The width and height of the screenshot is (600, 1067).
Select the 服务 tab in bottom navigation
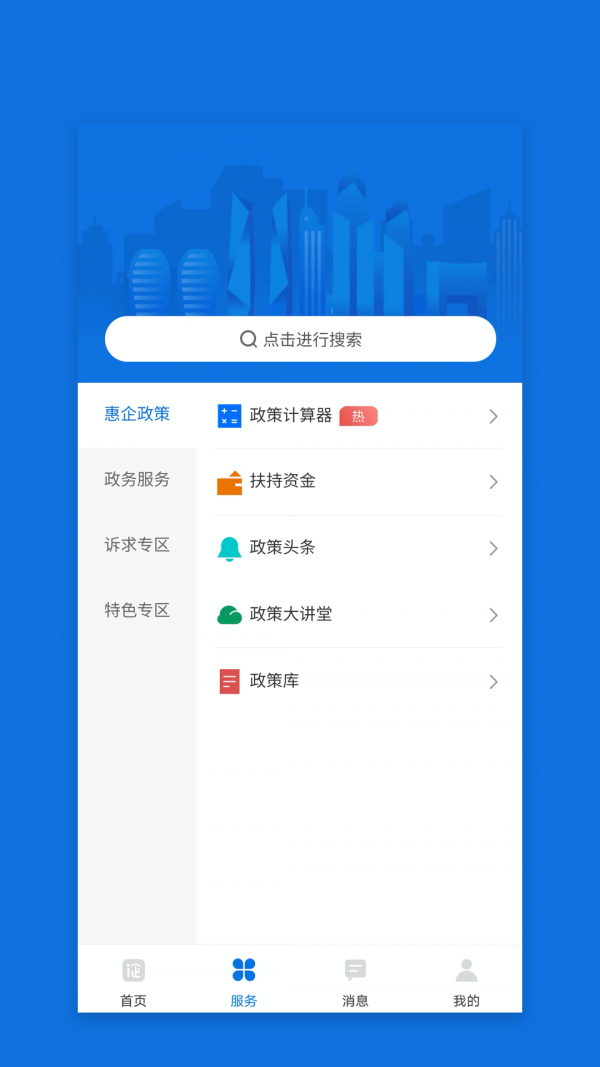click(x=244, y=981)
